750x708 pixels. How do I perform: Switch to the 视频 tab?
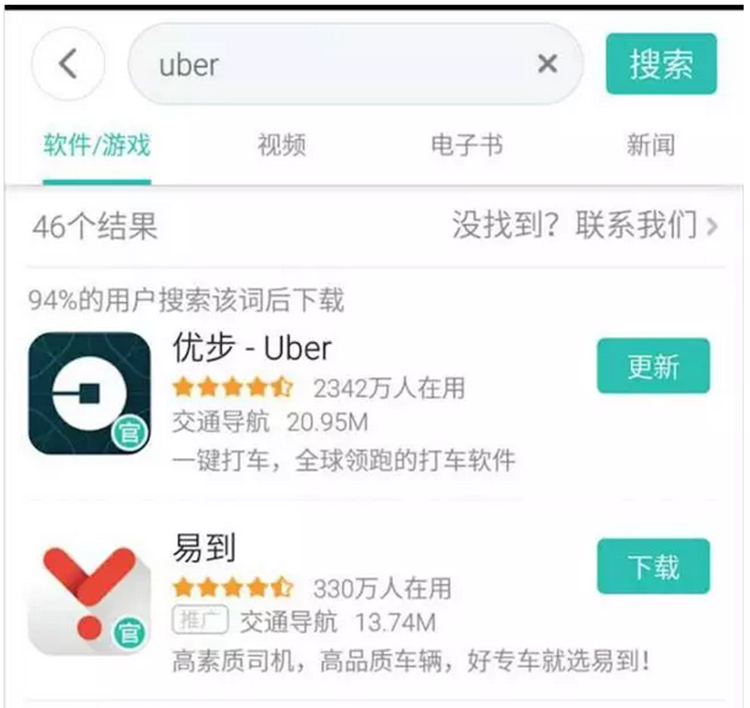[x=281, y=146]
